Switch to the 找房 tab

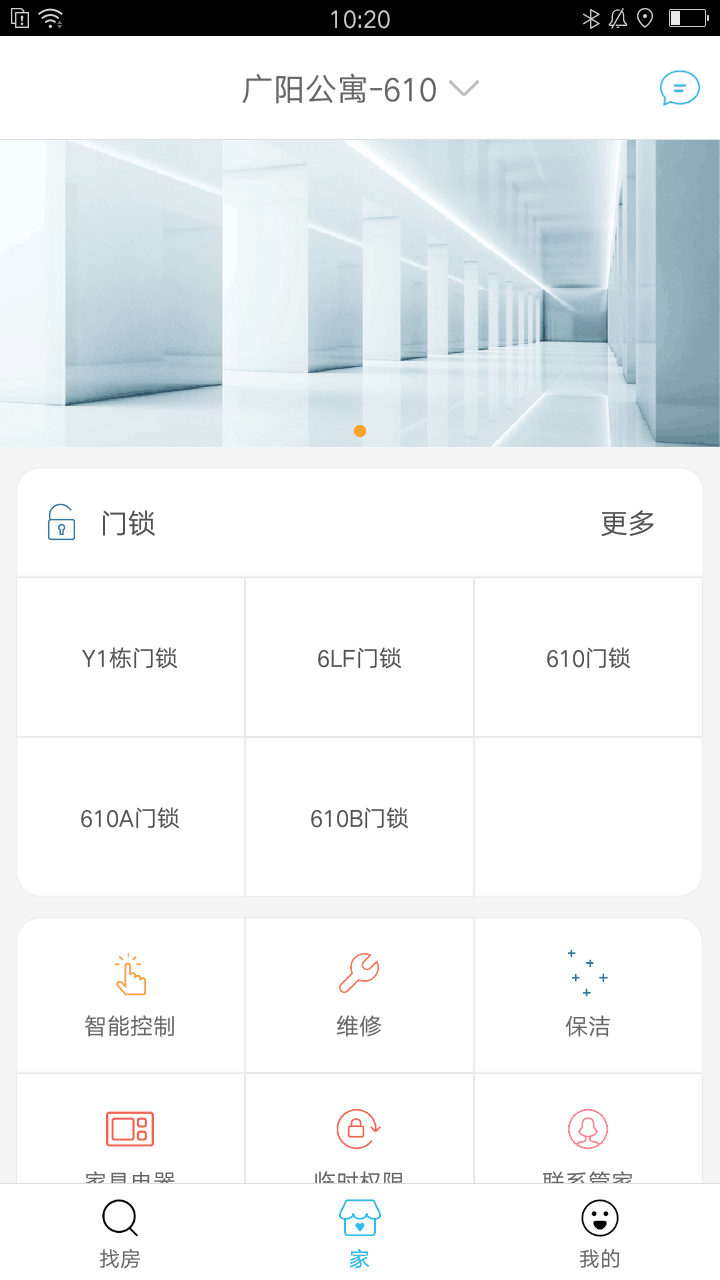coord(120,1234)
